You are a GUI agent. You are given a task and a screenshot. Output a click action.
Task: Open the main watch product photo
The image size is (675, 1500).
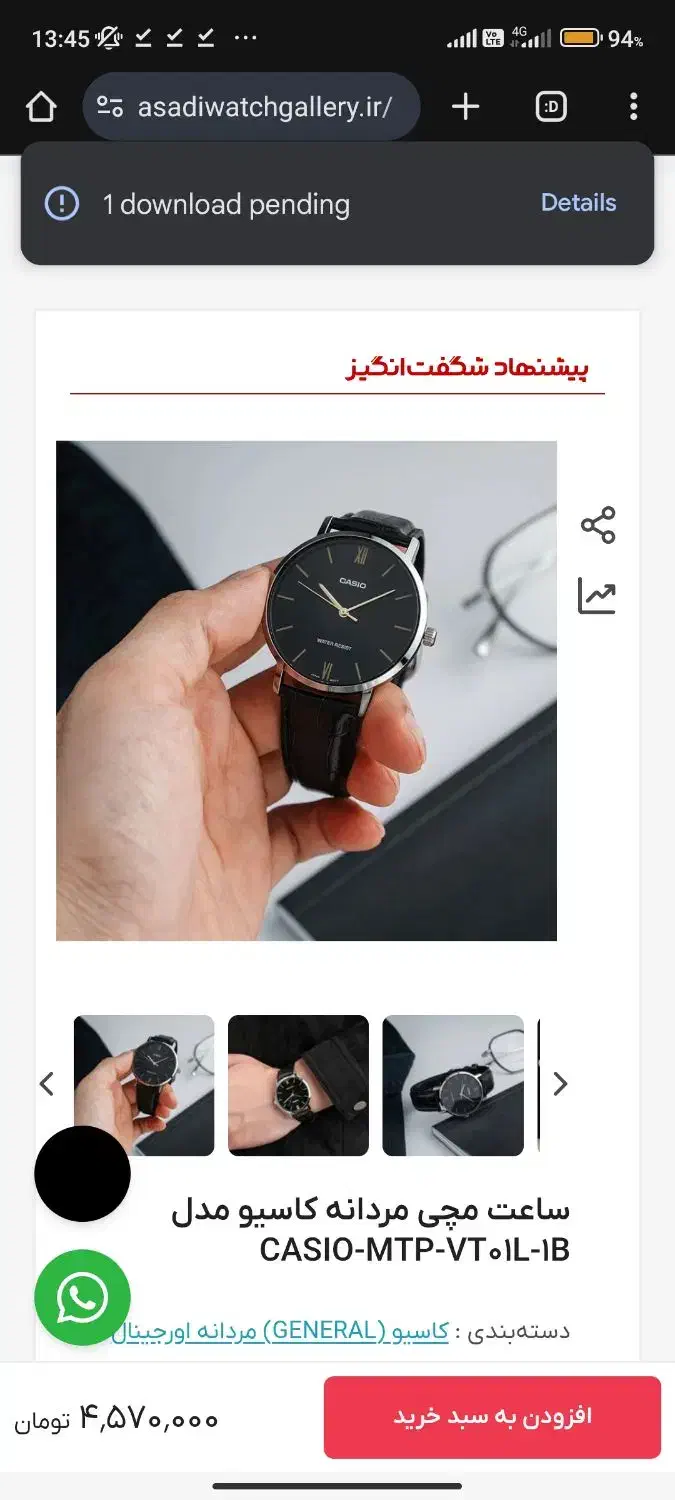point(306,690)
